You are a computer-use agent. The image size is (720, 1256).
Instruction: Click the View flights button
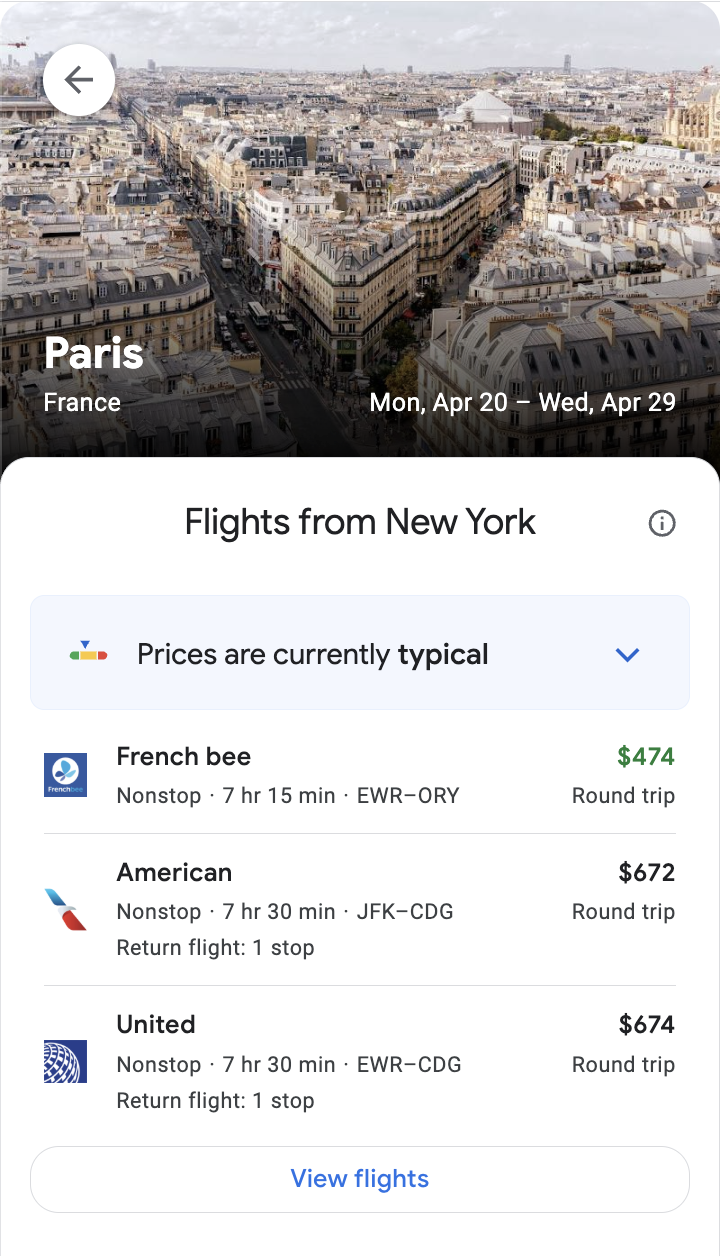click(x=360, y=1179)
